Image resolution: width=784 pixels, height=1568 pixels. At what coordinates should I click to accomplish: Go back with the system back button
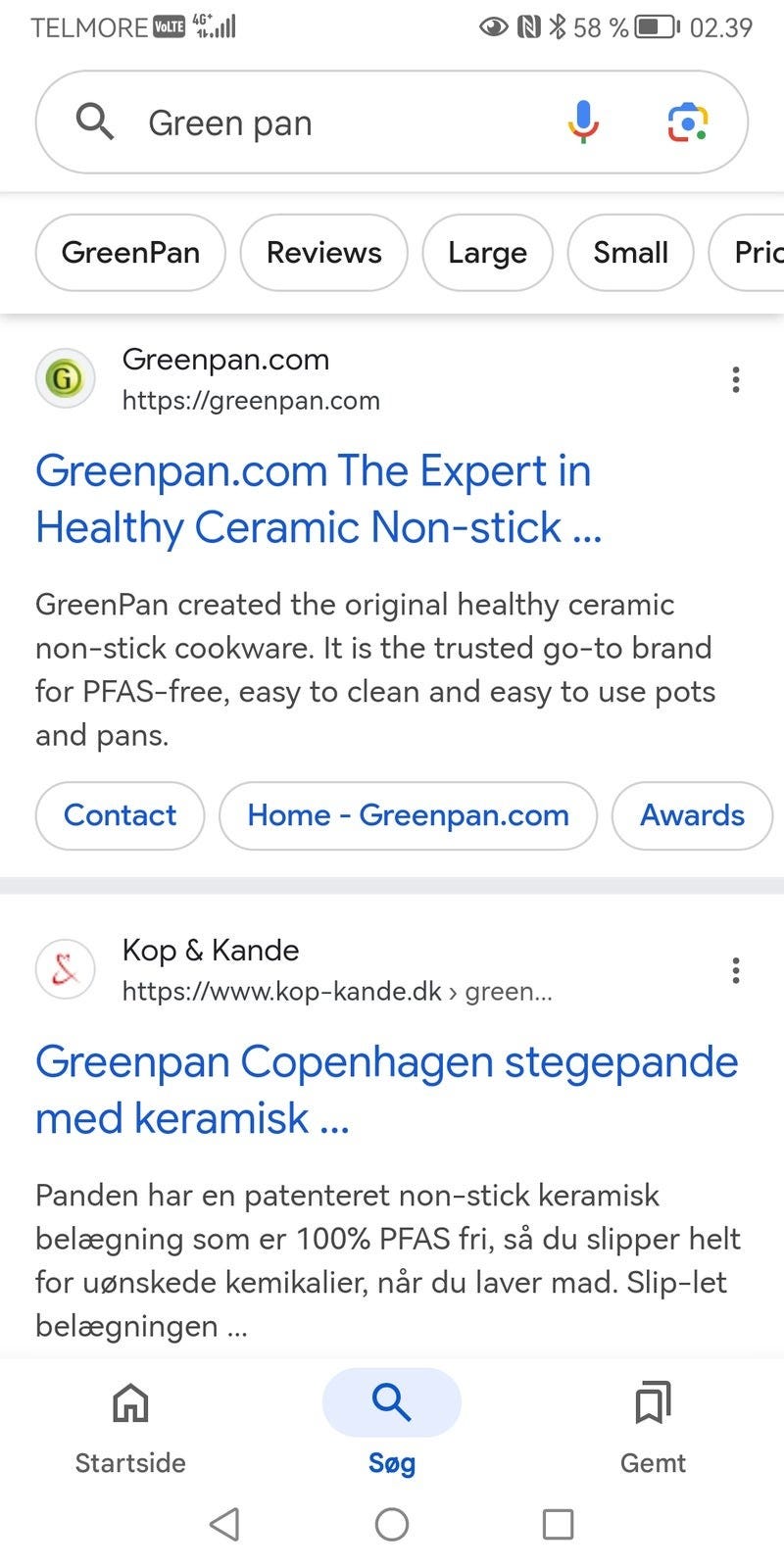[x=224, y=1524]
